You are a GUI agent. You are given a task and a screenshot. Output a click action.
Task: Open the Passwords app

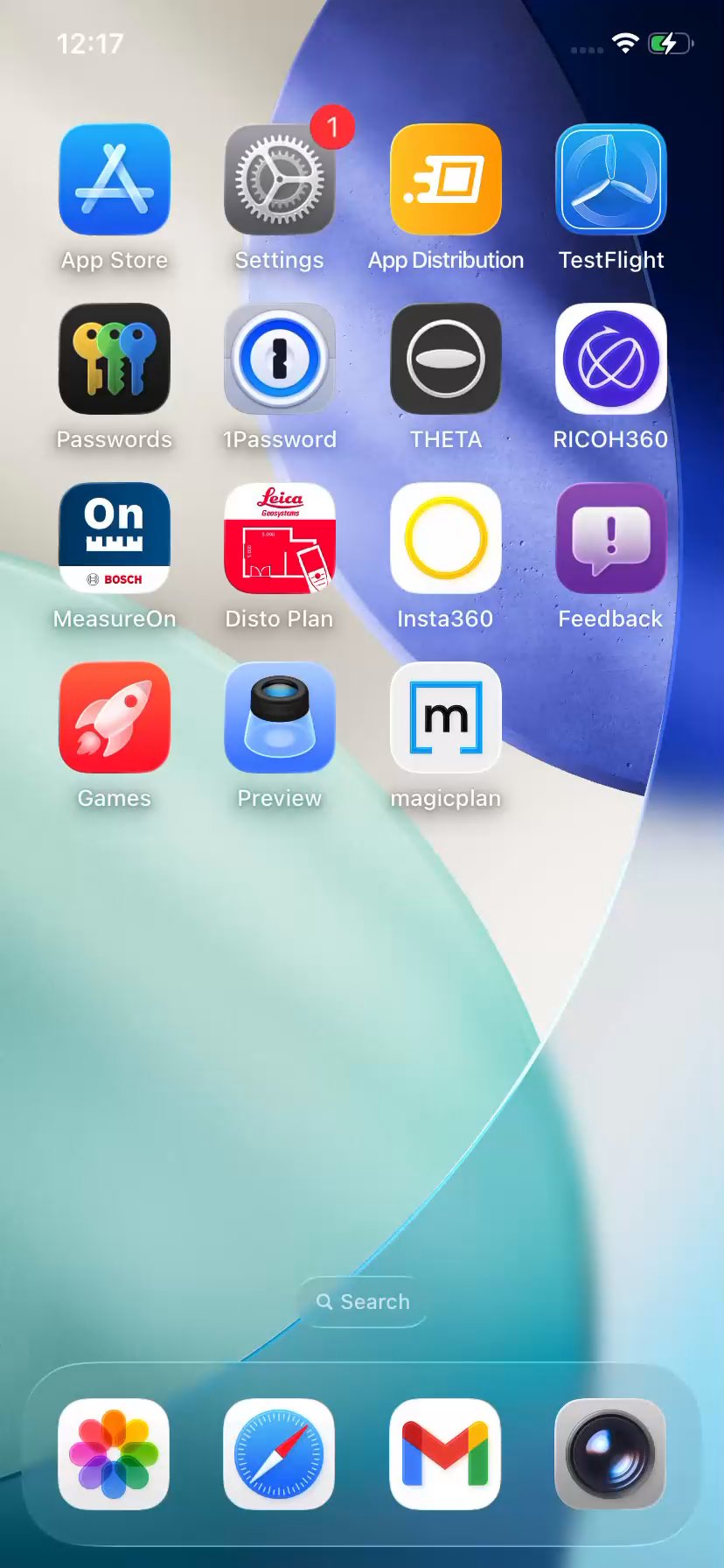tap(115, 359)
